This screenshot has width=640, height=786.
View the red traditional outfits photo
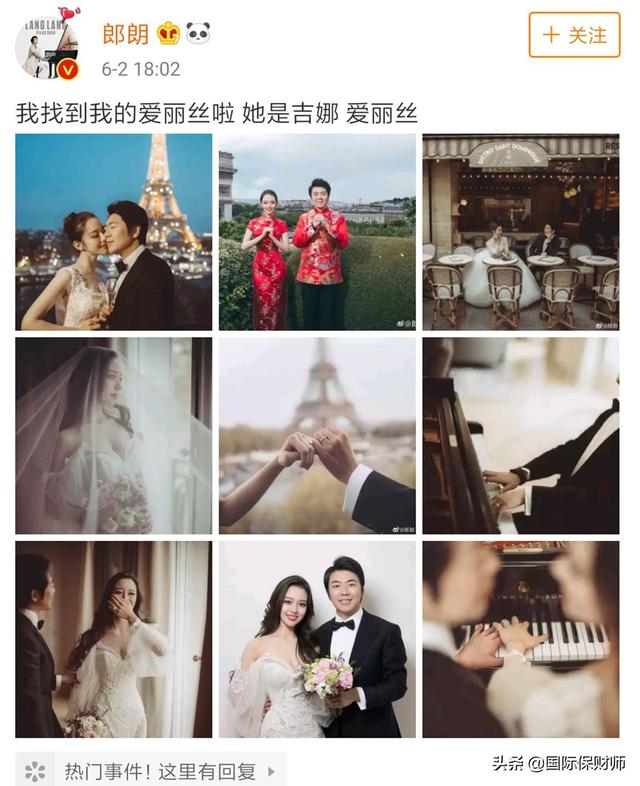317,232
